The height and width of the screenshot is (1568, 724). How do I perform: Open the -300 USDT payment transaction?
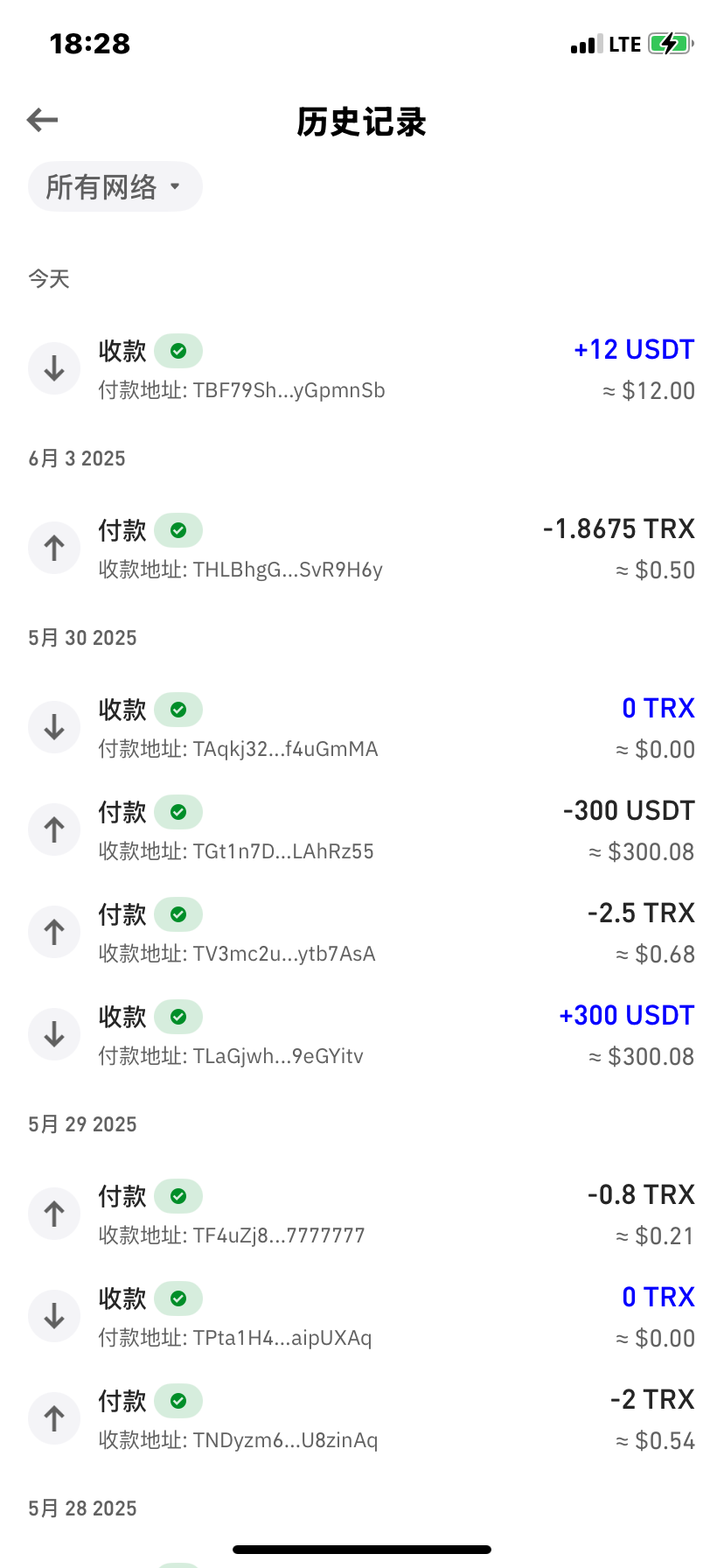361,830
